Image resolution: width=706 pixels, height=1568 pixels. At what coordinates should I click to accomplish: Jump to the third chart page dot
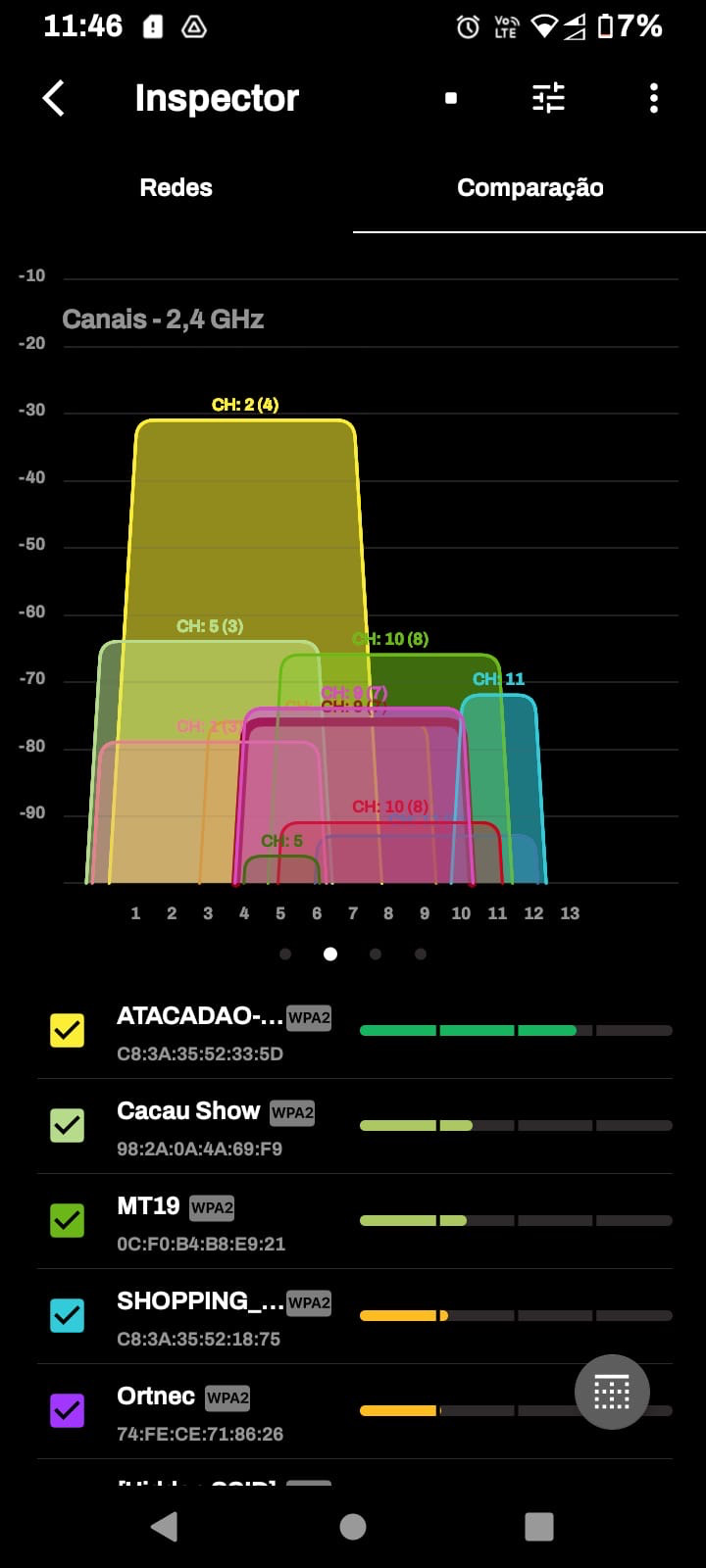point(376,954)
